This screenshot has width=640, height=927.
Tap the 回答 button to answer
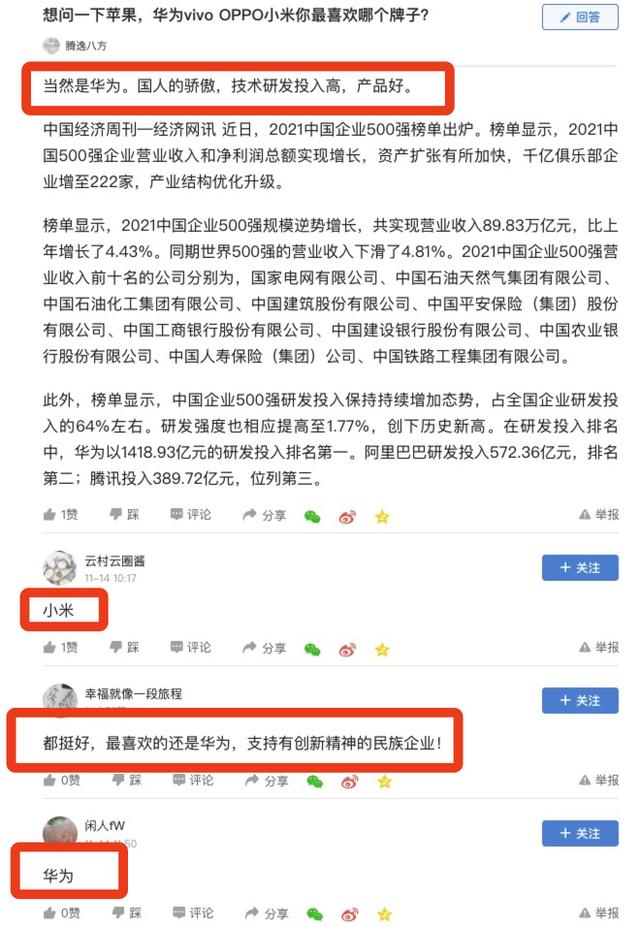[580, 17]
